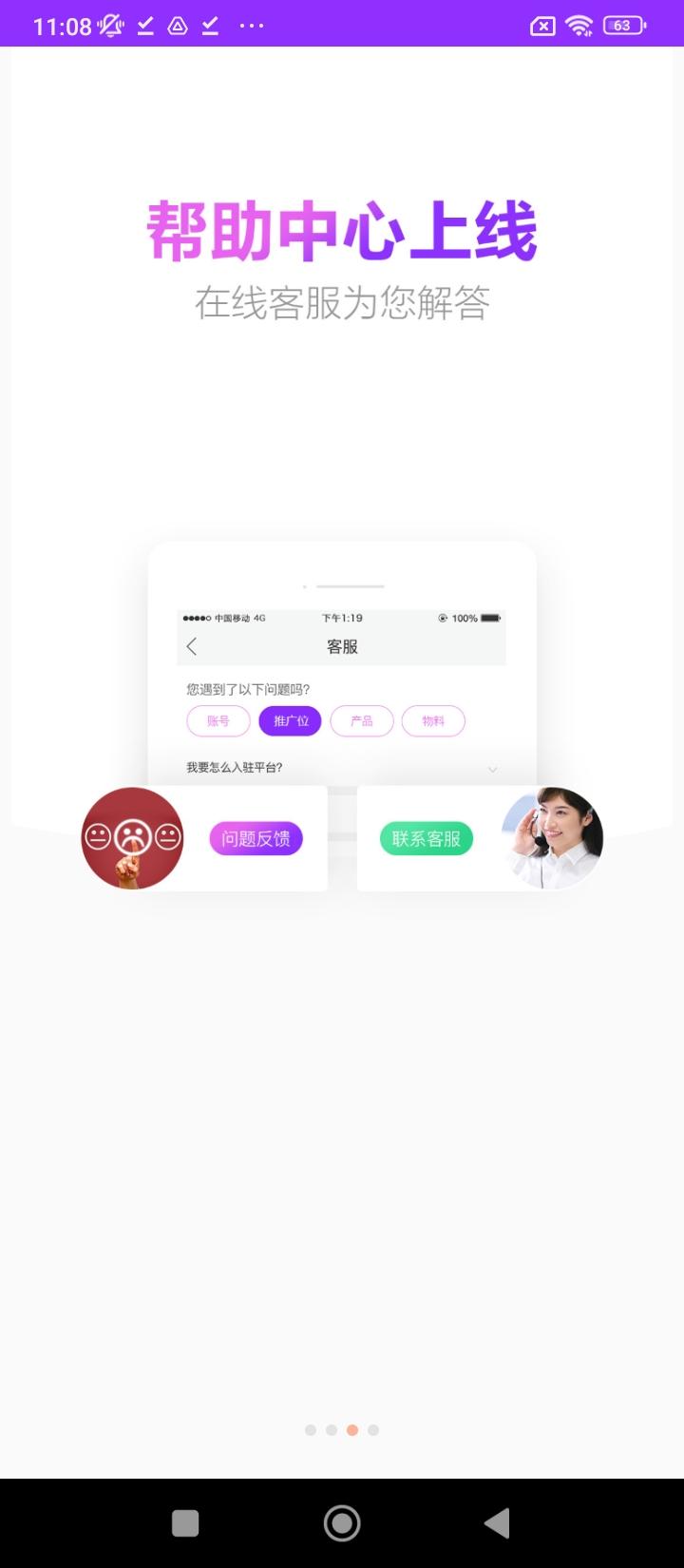Tap the muted vibration icon in the status bar
This screenshot has width=684, height=1568.
110,26
